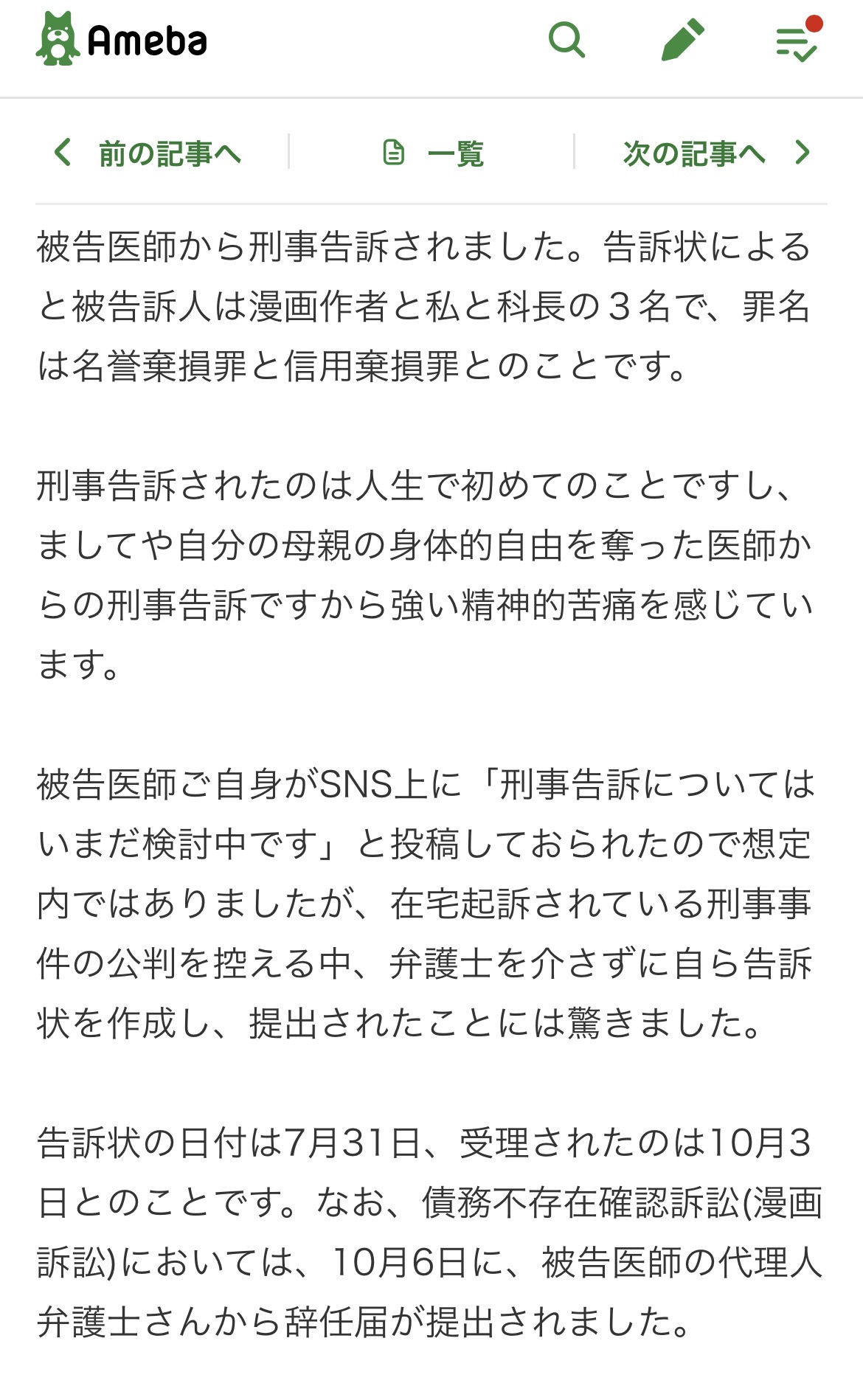This screenshot has height=1400, width=863.
Task: Open the Ameba home logo
Action: coord(122,40)
